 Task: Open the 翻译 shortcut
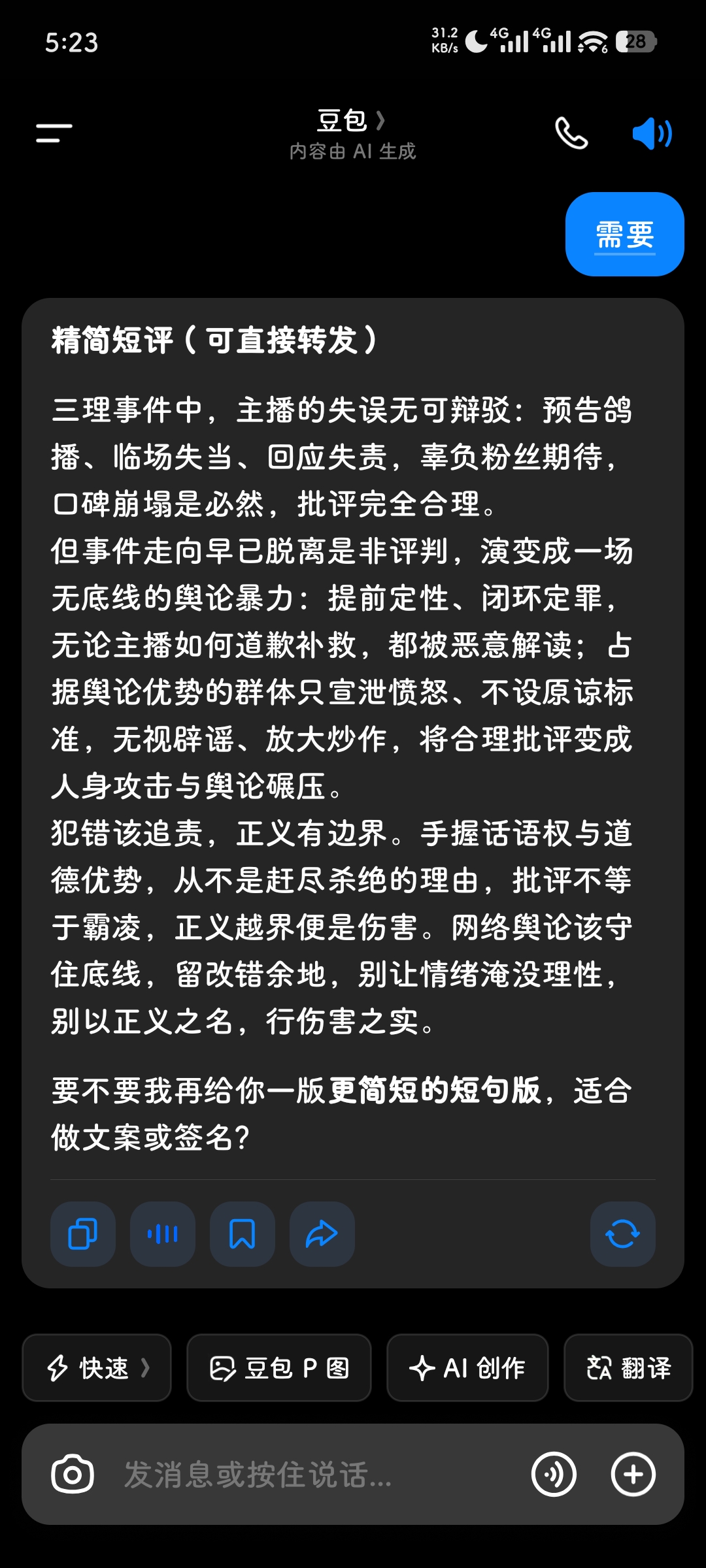click(628, 1367)
